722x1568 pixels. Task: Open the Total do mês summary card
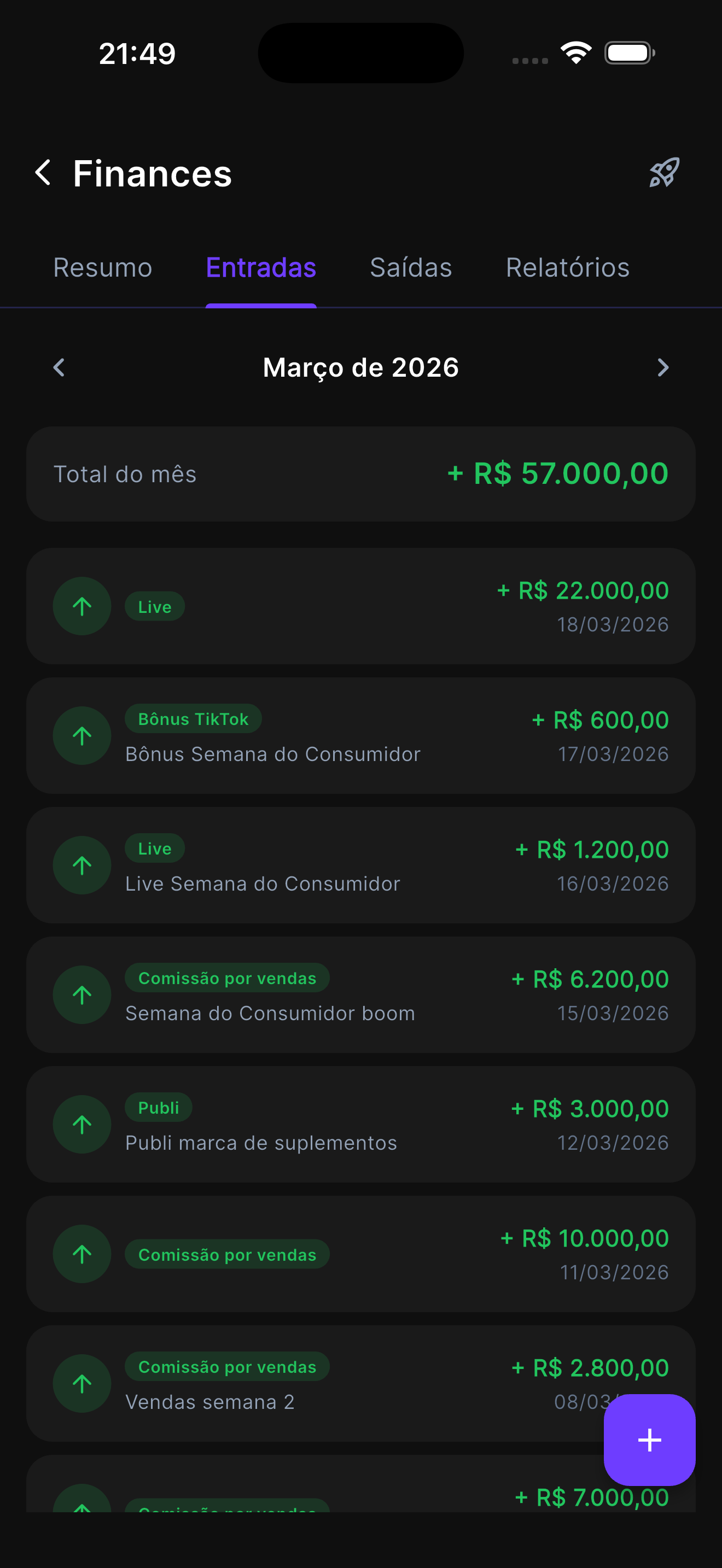[x=361, y=473]
